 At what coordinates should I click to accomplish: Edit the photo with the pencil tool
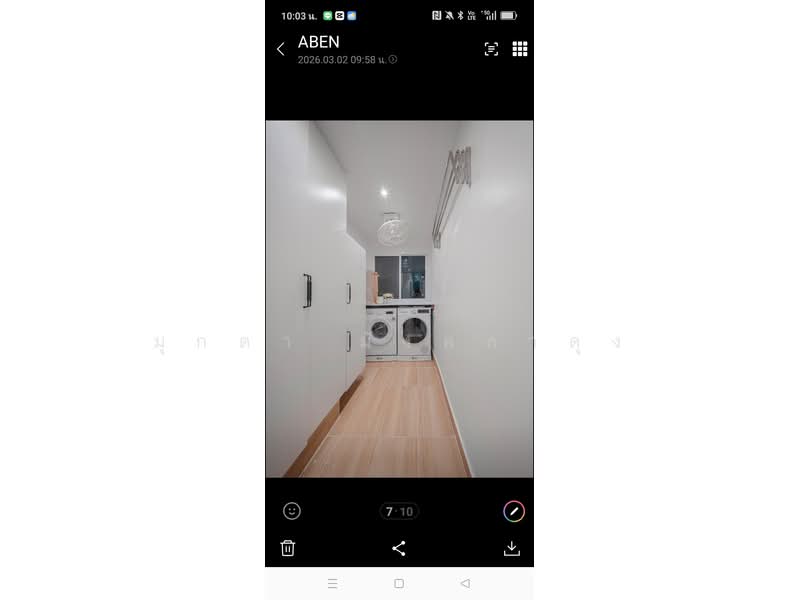click(513, 511)
